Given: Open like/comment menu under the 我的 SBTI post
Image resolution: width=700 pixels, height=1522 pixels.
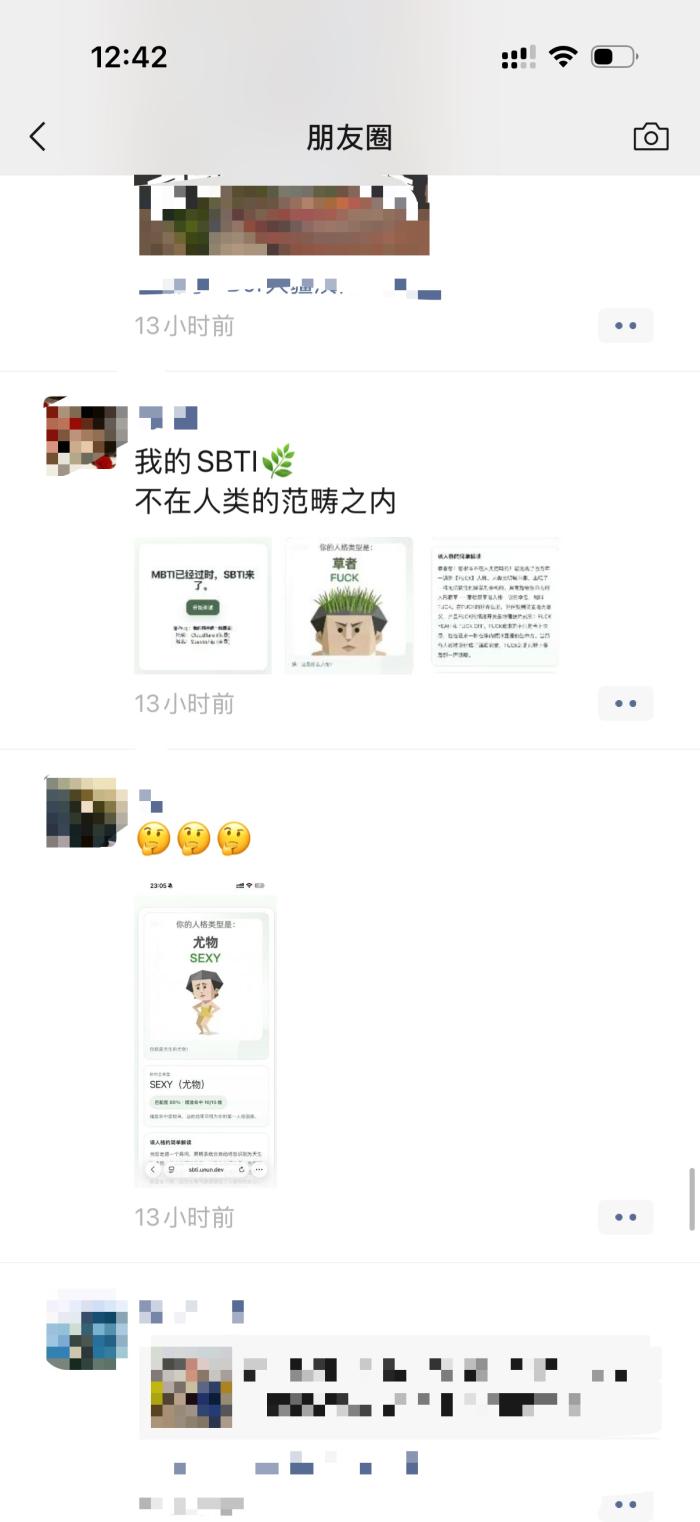Looking at the screenshot, I should point(625,704).
